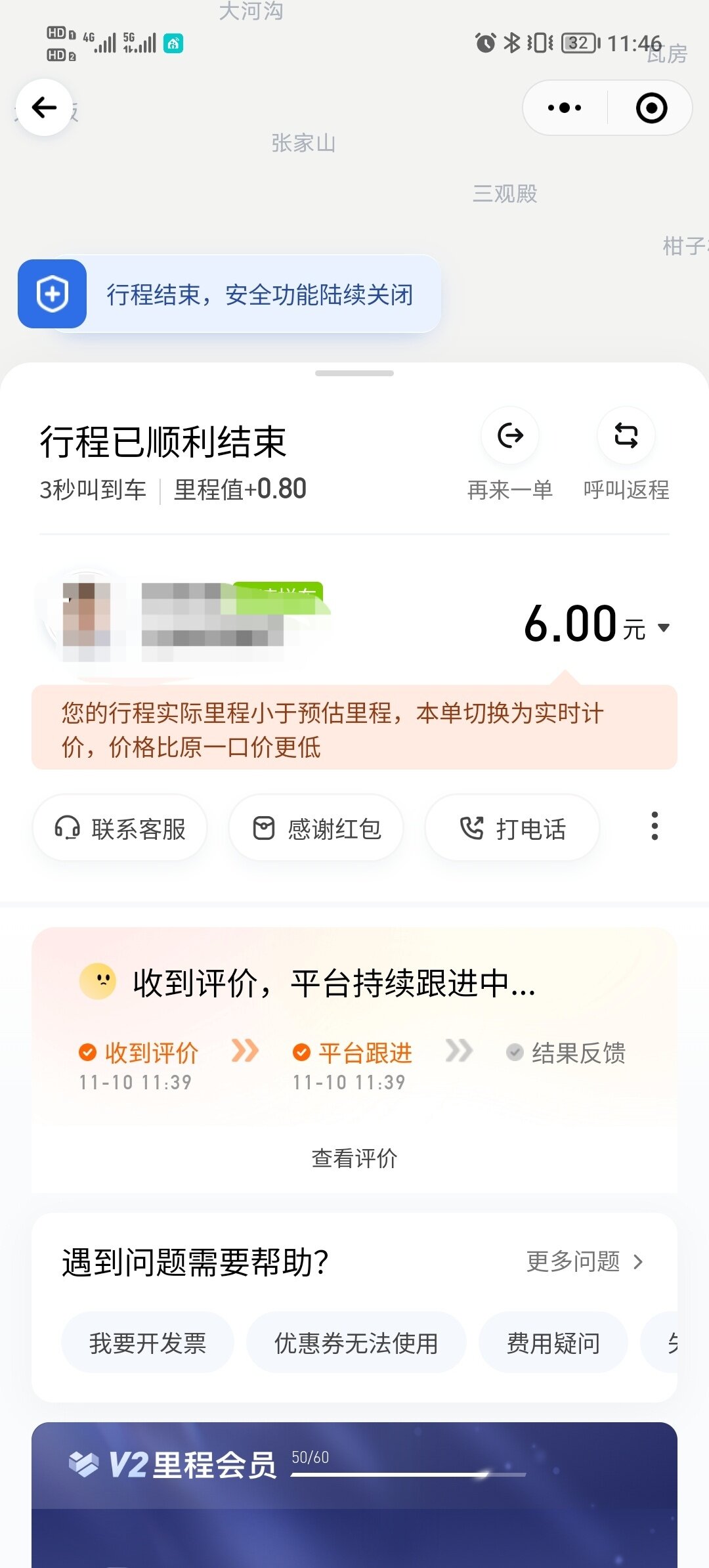Image resolution: width=709 pixels, height=1568 pixels.
Task: Send a thank-you red packet (感谢红包)
Action: tap(316, 829)
